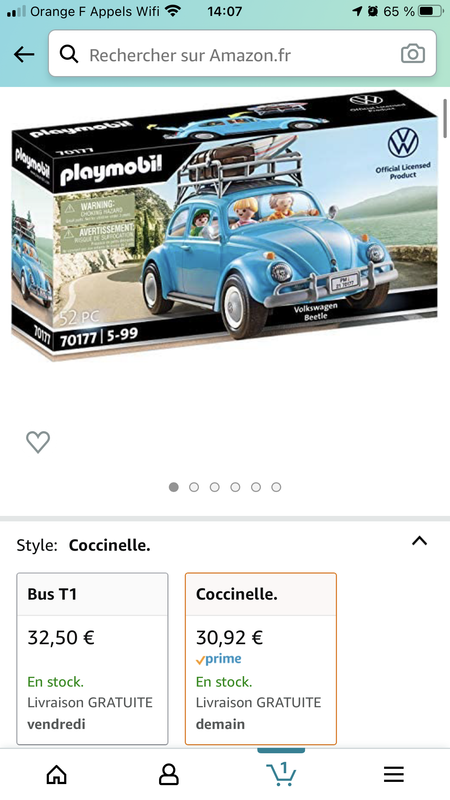The height and width of the screenshot is (800, 450).
Task: Open the Playmobil Beetle product image
Action: (224, 227)
